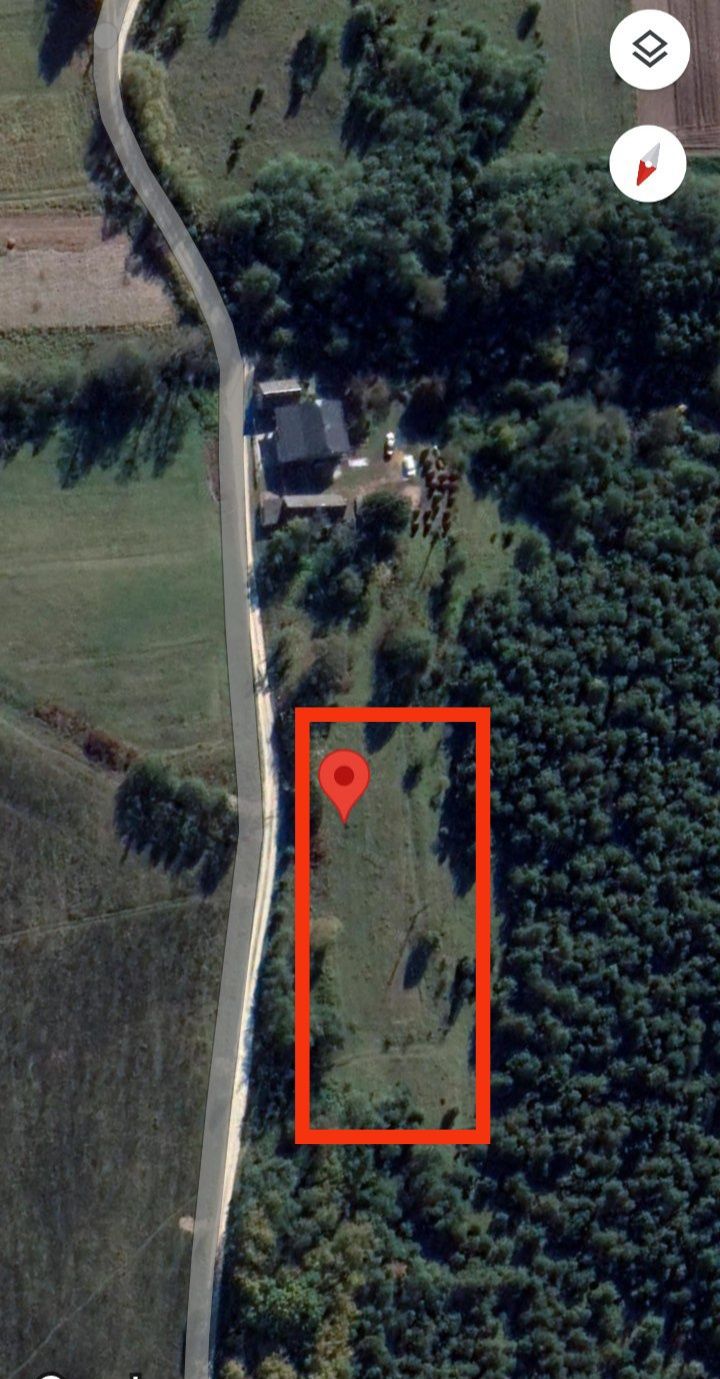The width and height of the screenshot is (720, 1379).
Task: Open the map layers button
Action: [x=649, y=49]
